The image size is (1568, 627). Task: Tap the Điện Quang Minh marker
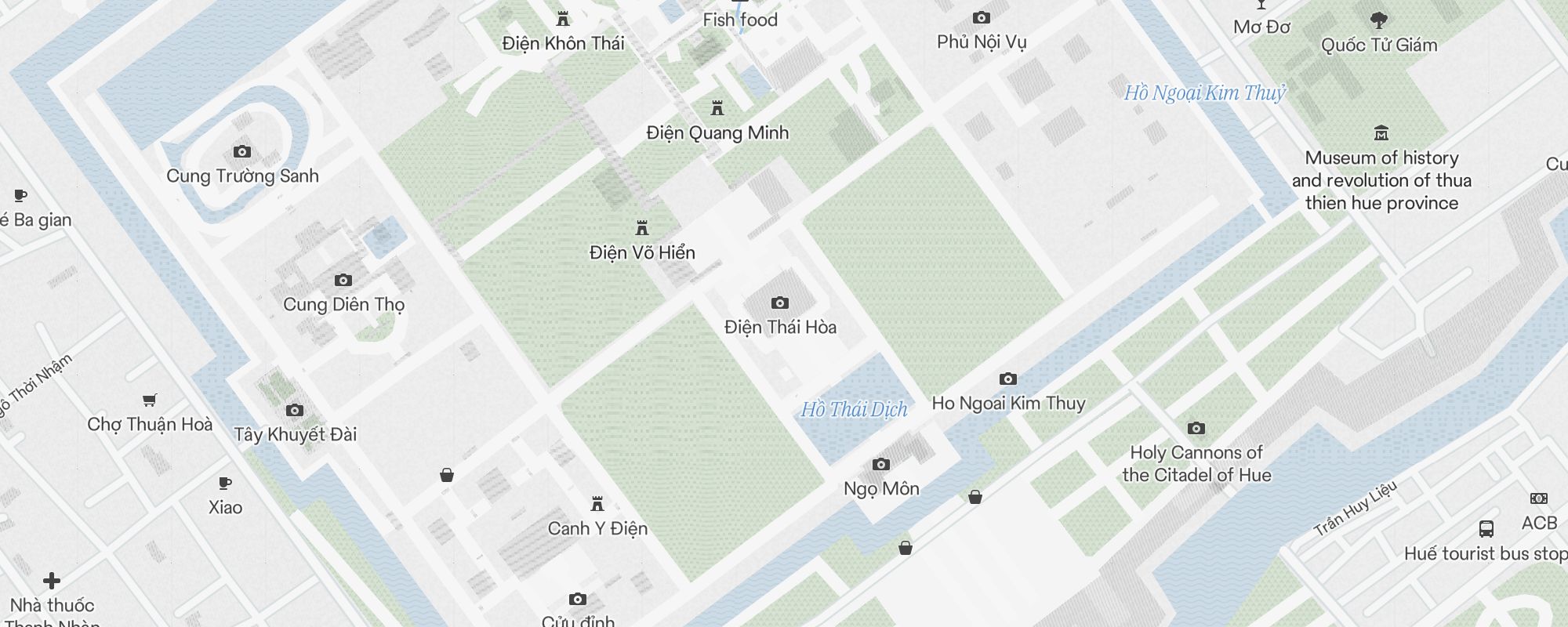click(717, 109)
